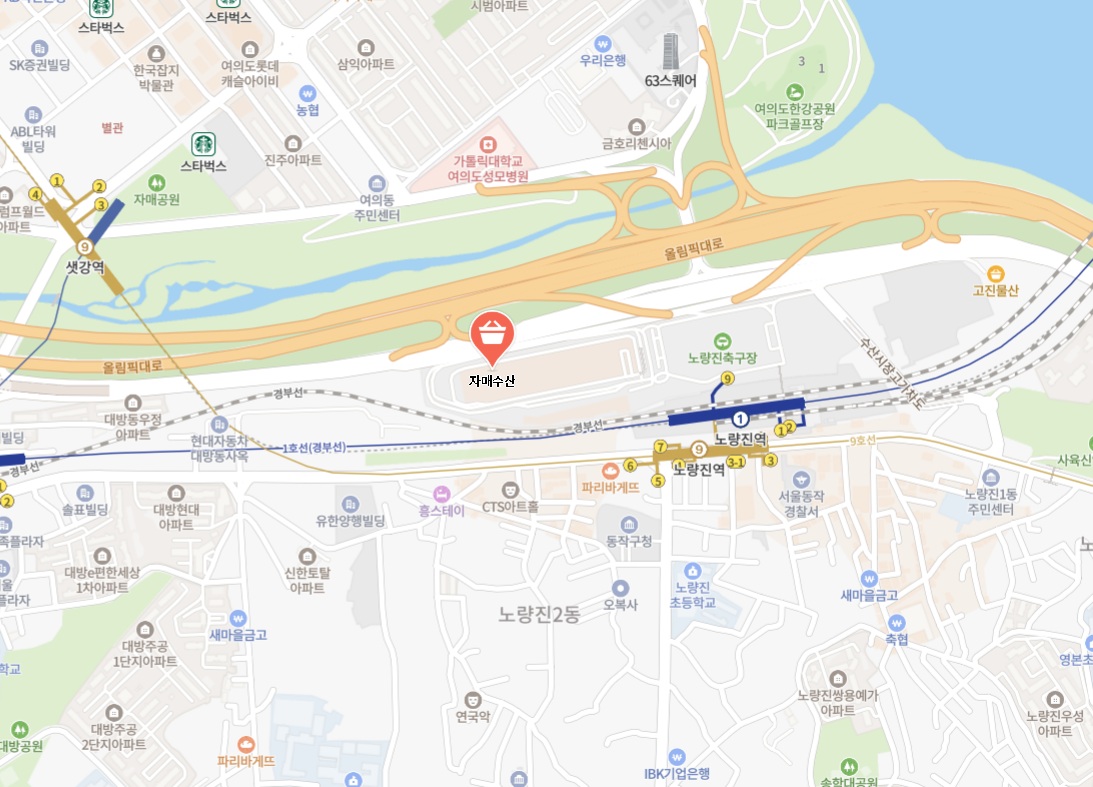Screen dimensions: 1093x787
Task: Select the 서울동작경찰서 police station marker
Action: point(801,479)
